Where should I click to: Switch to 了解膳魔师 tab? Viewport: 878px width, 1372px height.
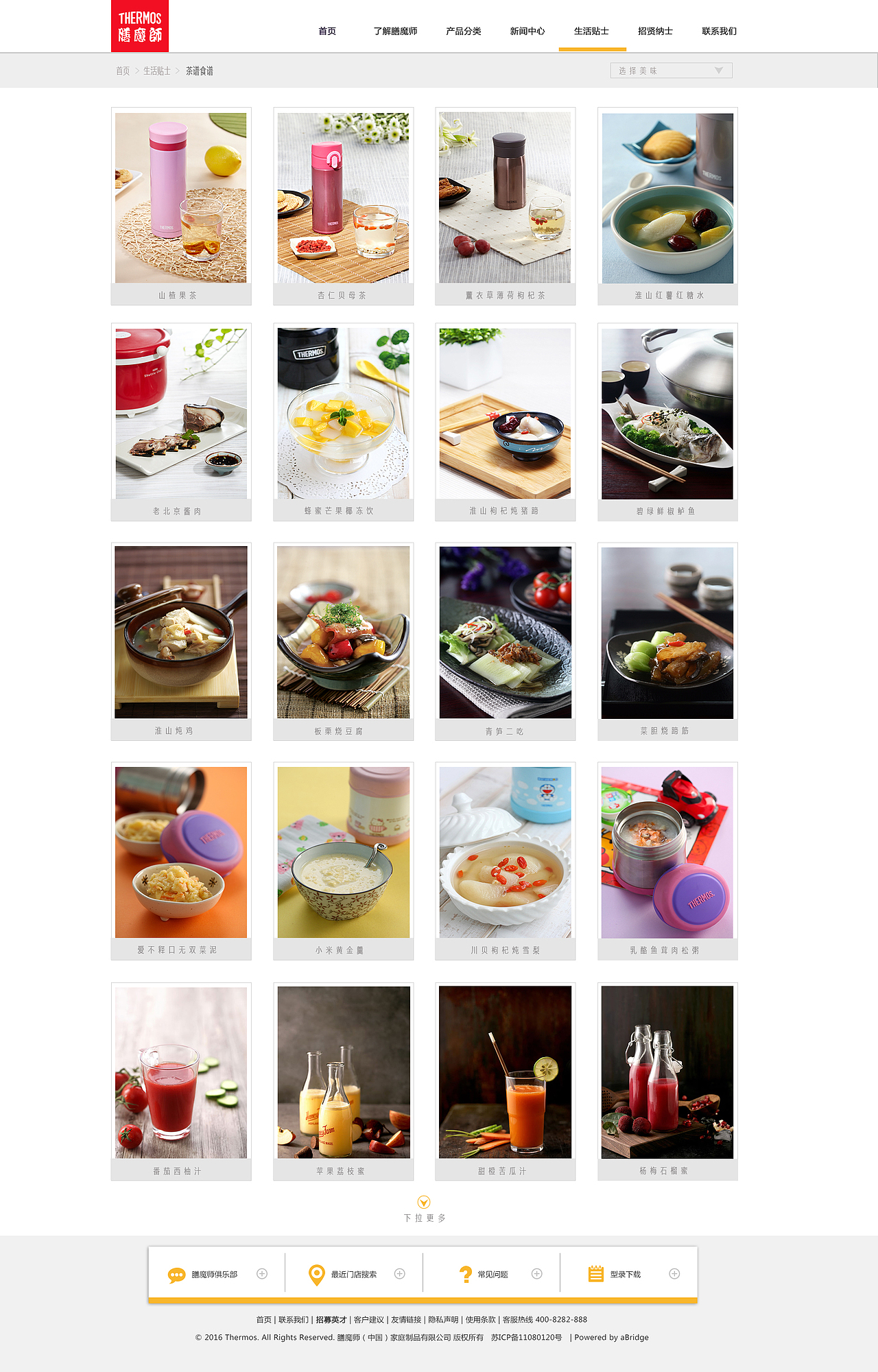[395, 32]
